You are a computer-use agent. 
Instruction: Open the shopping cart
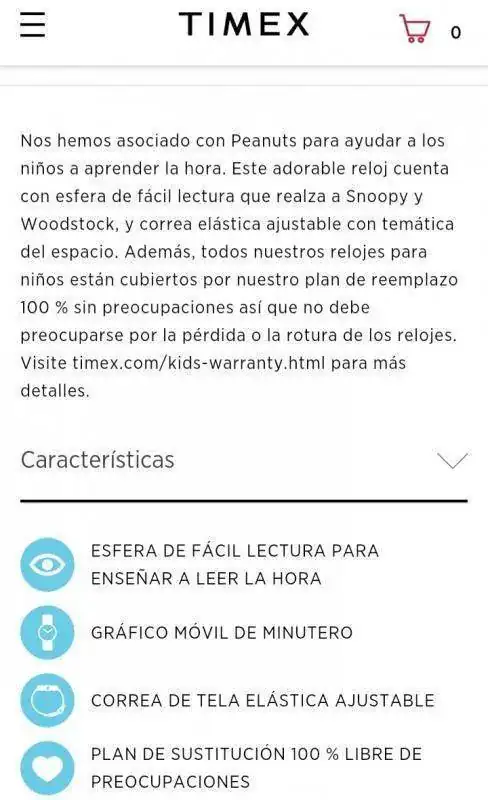pyautogui.click(x=414, y=29)
